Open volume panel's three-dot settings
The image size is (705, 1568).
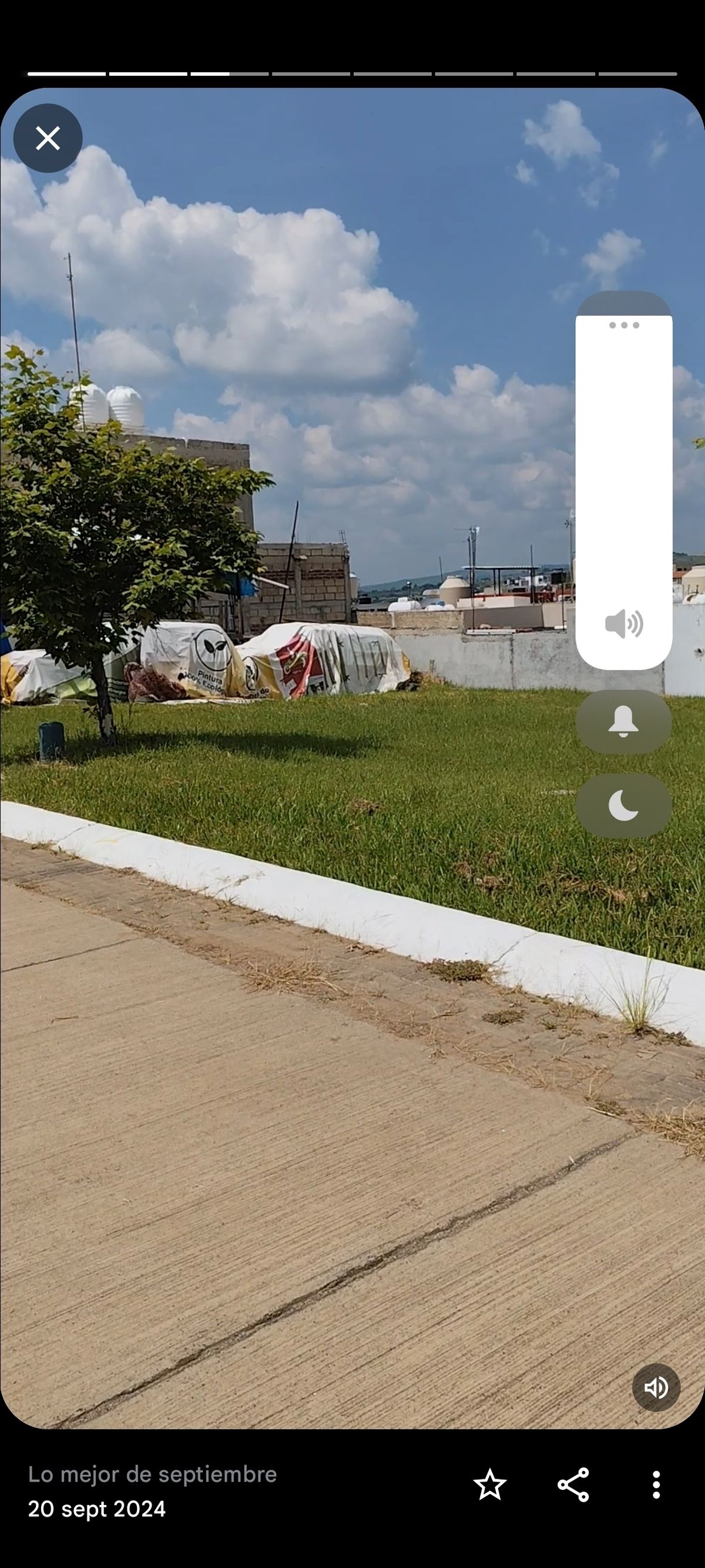pyautogui.click(x=624, y=325)
